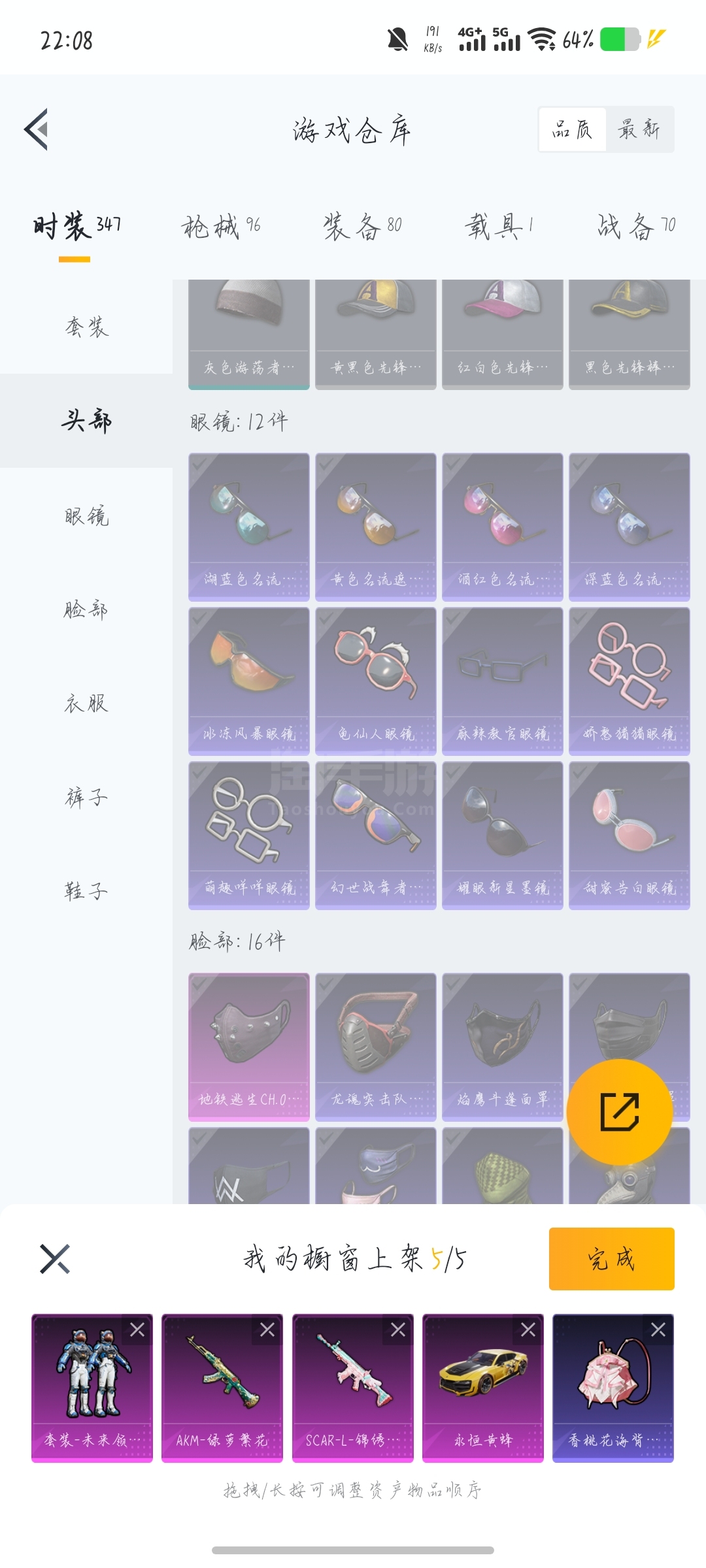The image size is (706, 1568).
Task: Select the 龟仙人眼镜 item
Action: (376, 681)
